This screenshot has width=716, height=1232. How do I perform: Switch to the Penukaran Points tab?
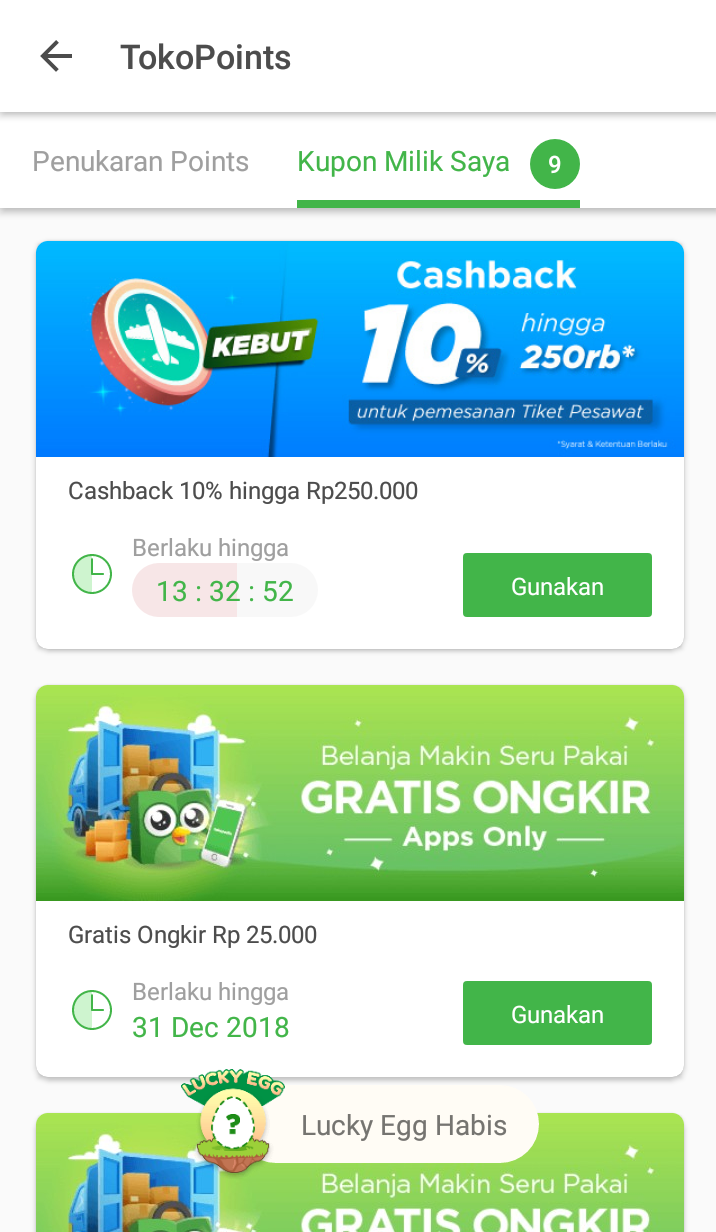[x=140, y=162]
